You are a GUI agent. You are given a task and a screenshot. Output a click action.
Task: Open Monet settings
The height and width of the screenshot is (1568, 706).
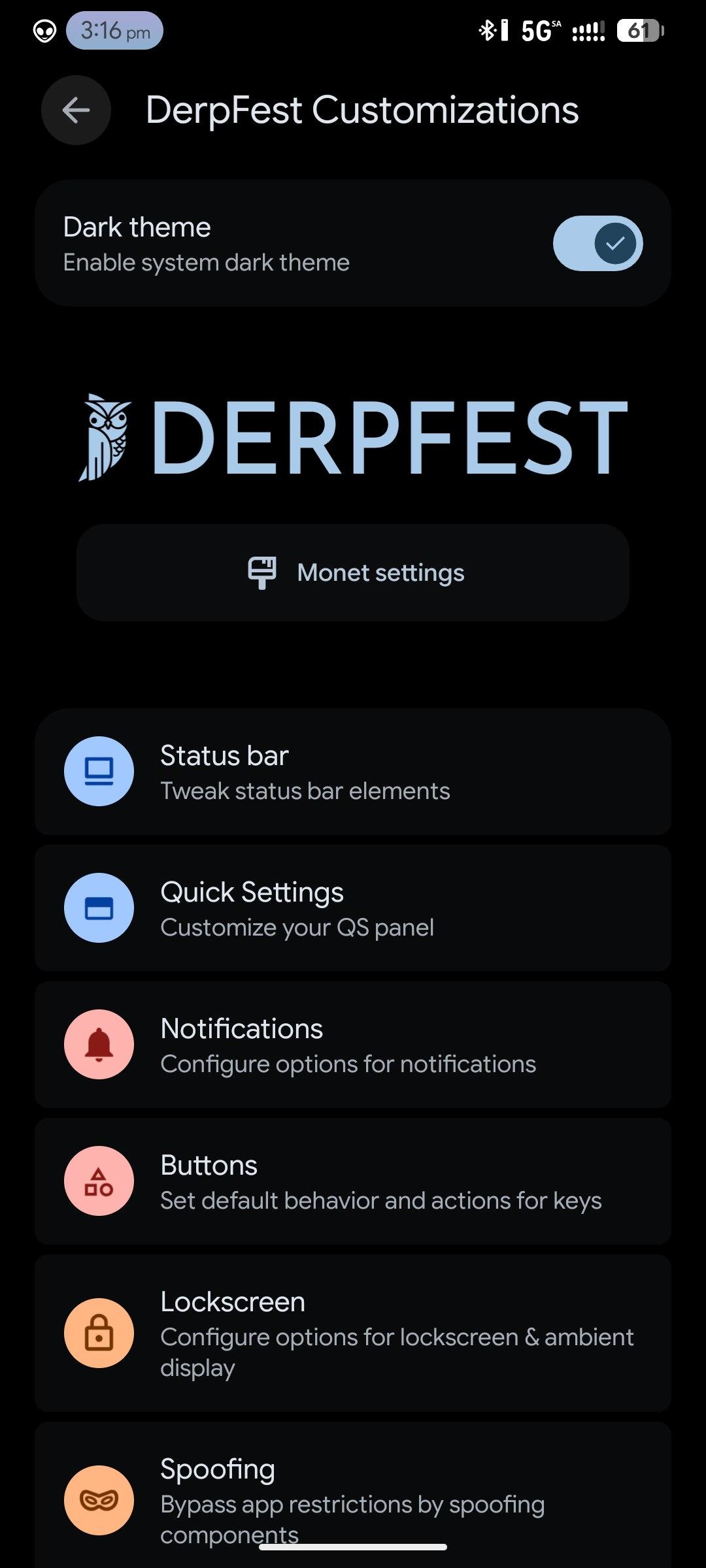click(x=353, y=573)
